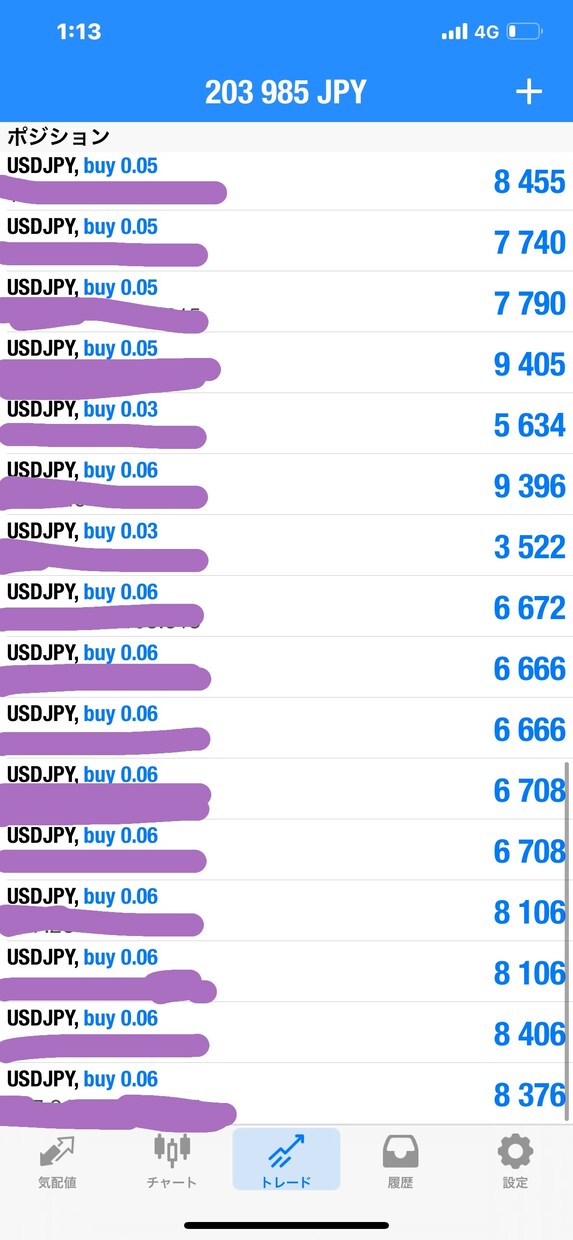Image resolution: width=573 pixels, height=1240 pixels.
Task: Open the USDJPY position with profit 6 672
Action: tap(286, 607)
